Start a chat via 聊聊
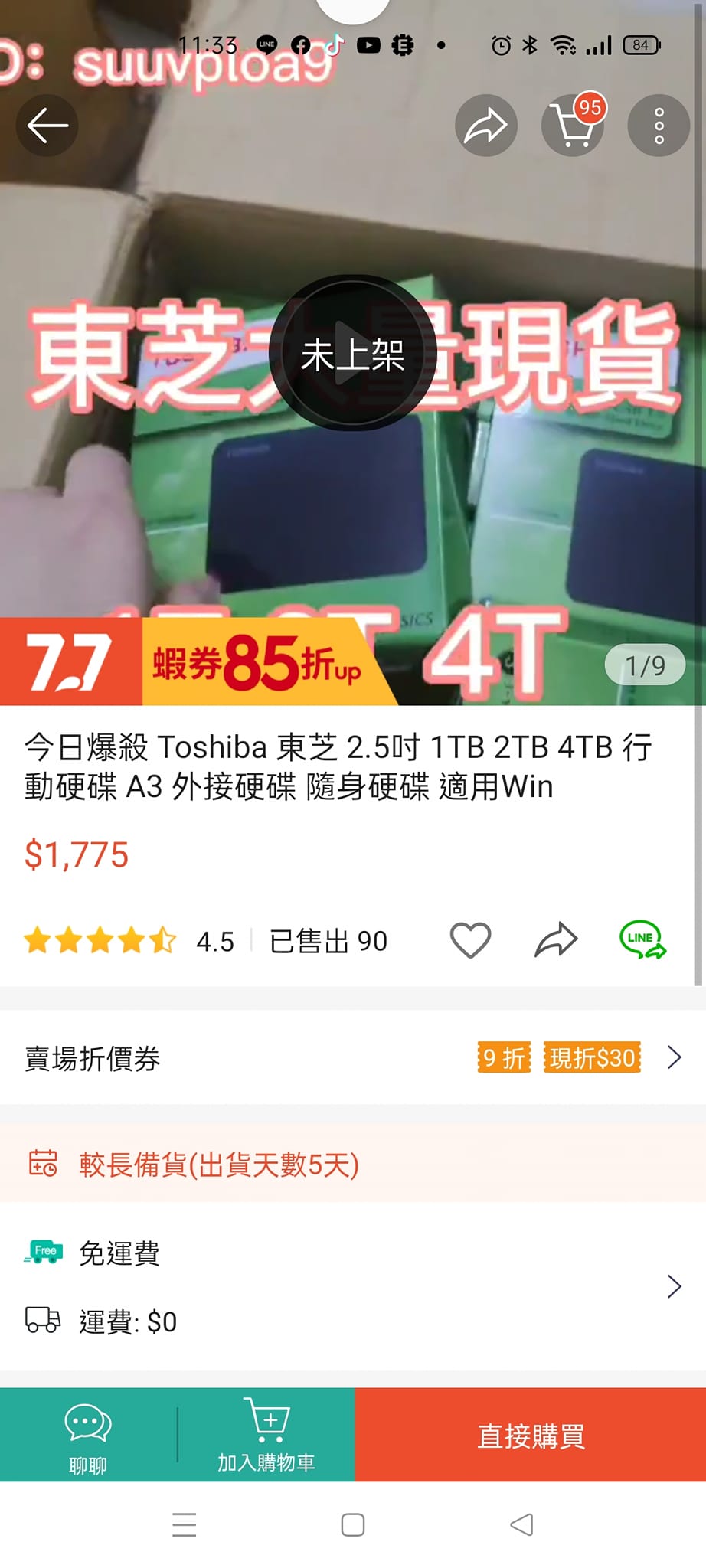Viewport: 706px width, 1568px height. point(88,1436)
